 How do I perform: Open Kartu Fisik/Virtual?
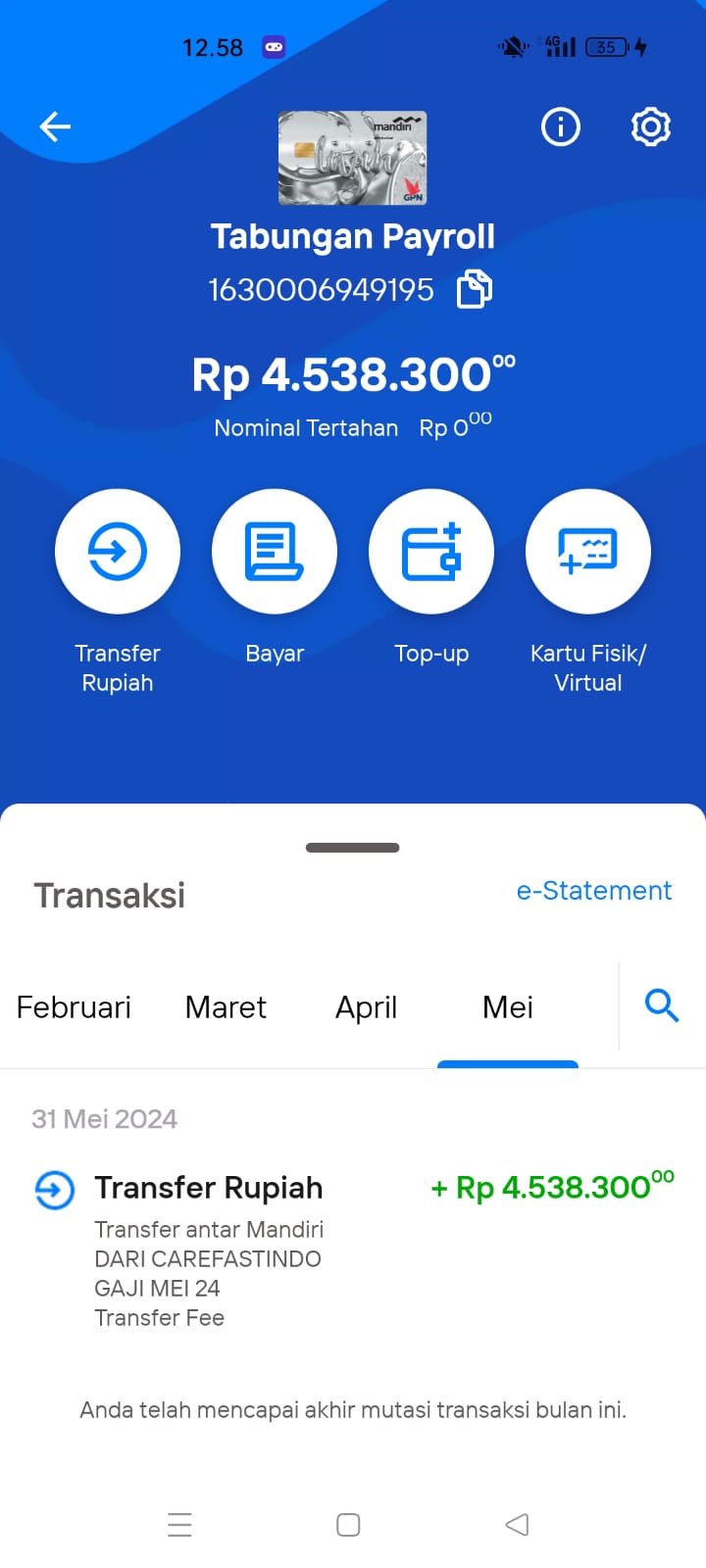pyautogui.click(x=588, y=552)
